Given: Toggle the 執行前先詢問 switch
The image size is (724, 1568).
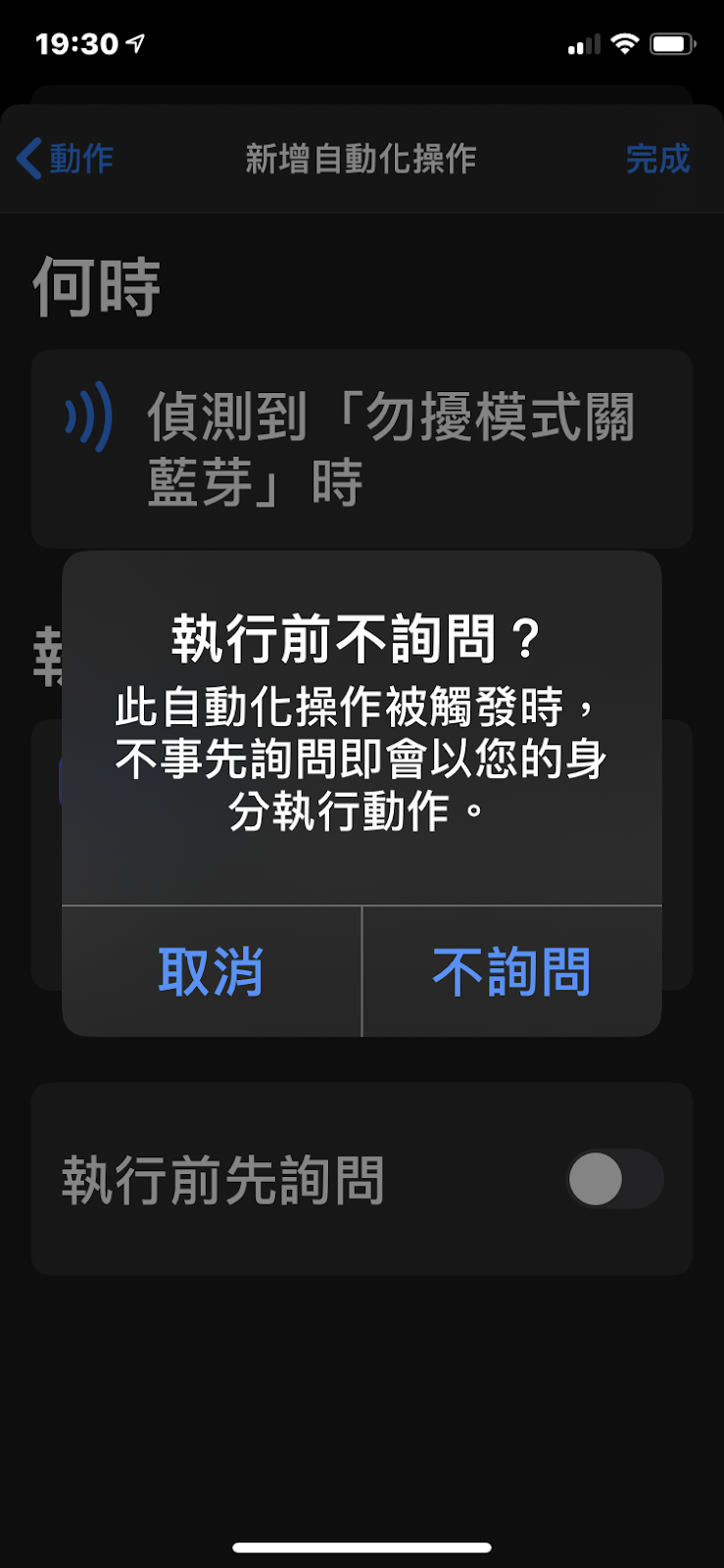Looking at the screenshot, I should 614,1178.
